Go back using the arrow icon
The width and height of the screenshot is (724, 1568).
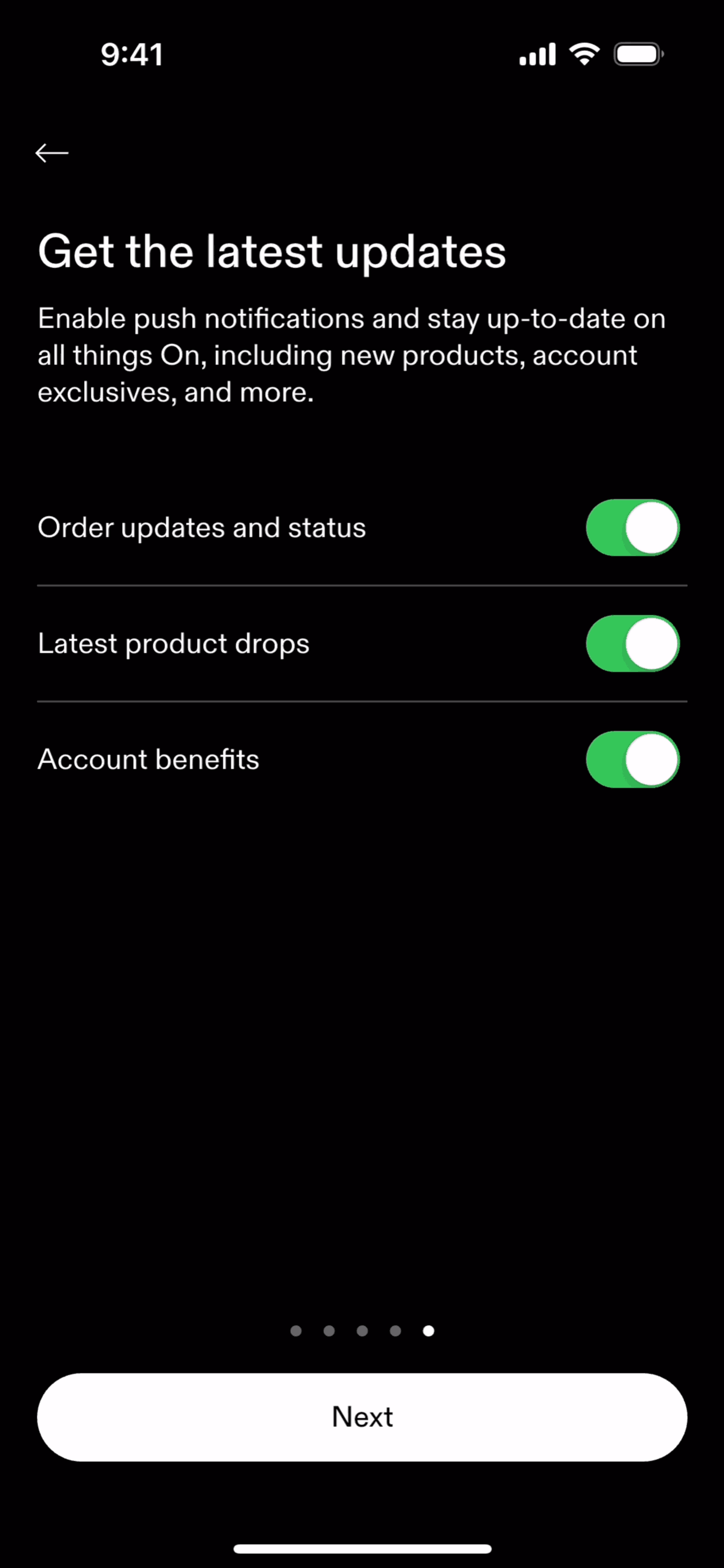pos(52,153)
